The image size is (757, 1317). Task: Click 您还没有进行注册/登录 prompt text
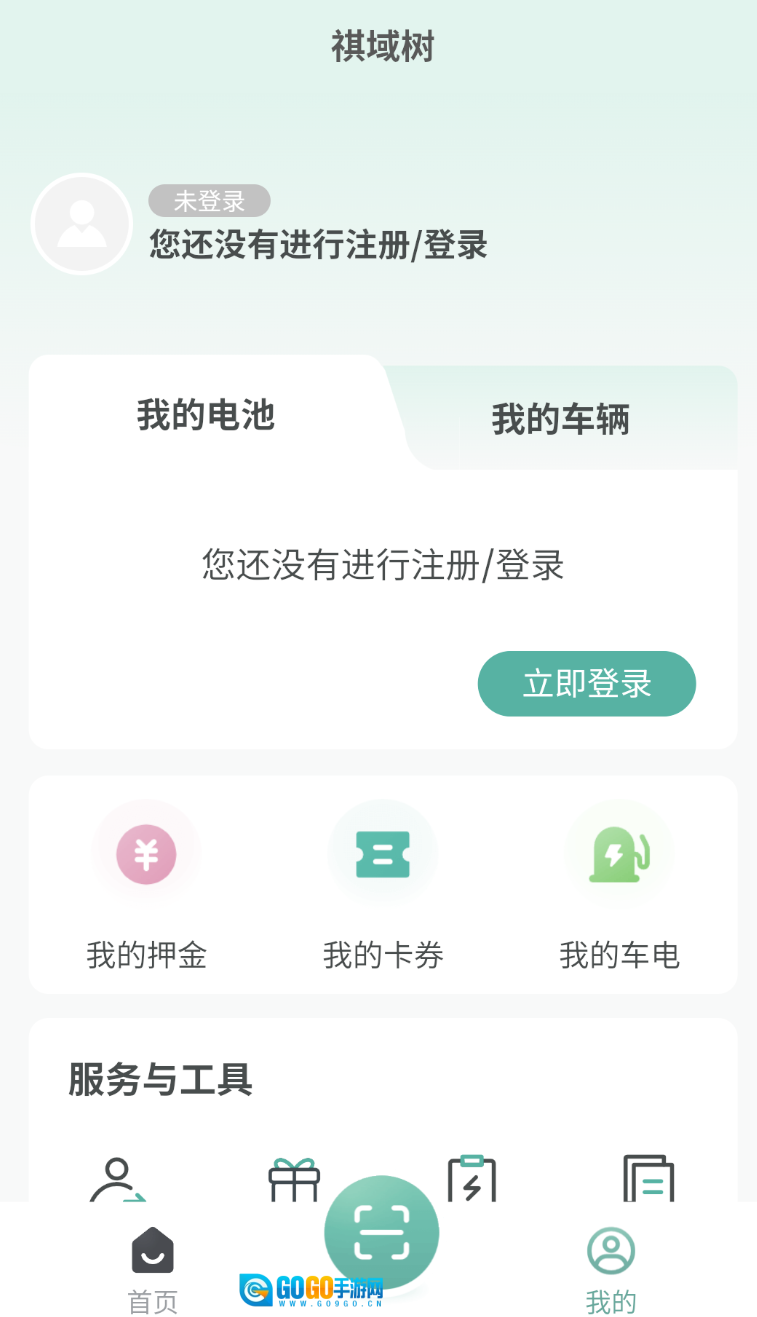(x=383, y=565)
